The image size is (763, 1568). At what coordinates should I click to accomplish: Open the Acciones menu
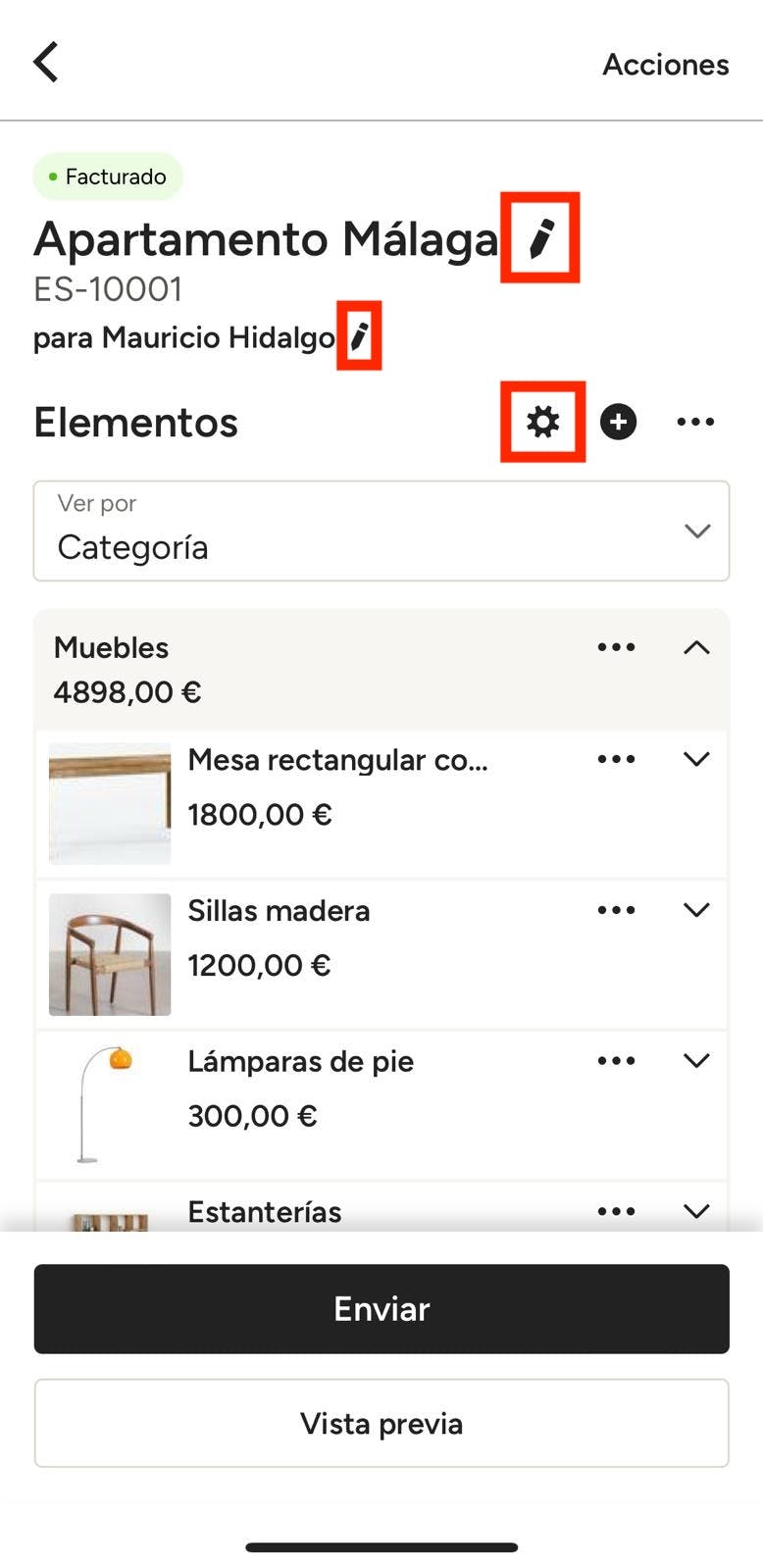(665, 65)
